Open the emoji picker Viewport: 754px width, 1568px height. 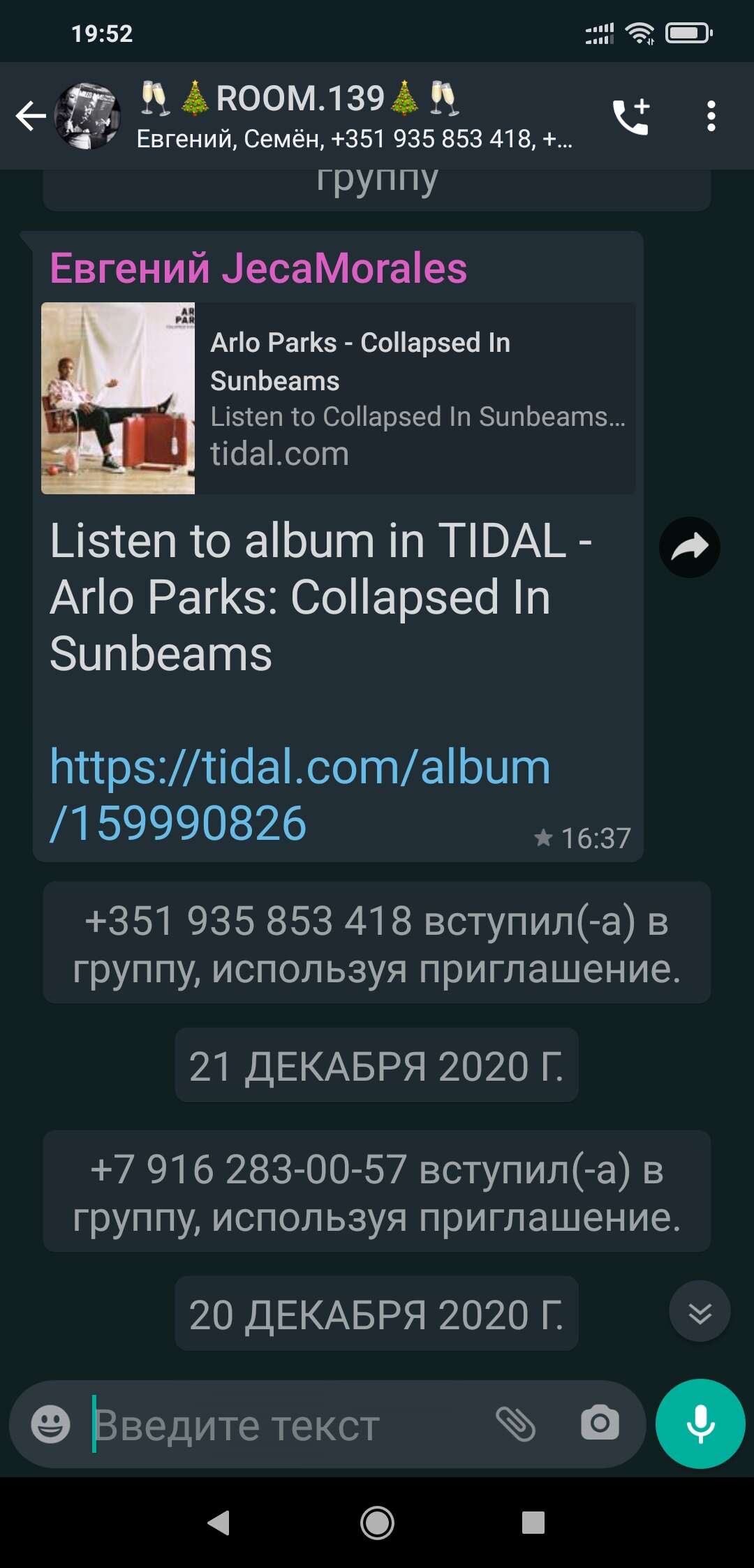click(51, 1424)
